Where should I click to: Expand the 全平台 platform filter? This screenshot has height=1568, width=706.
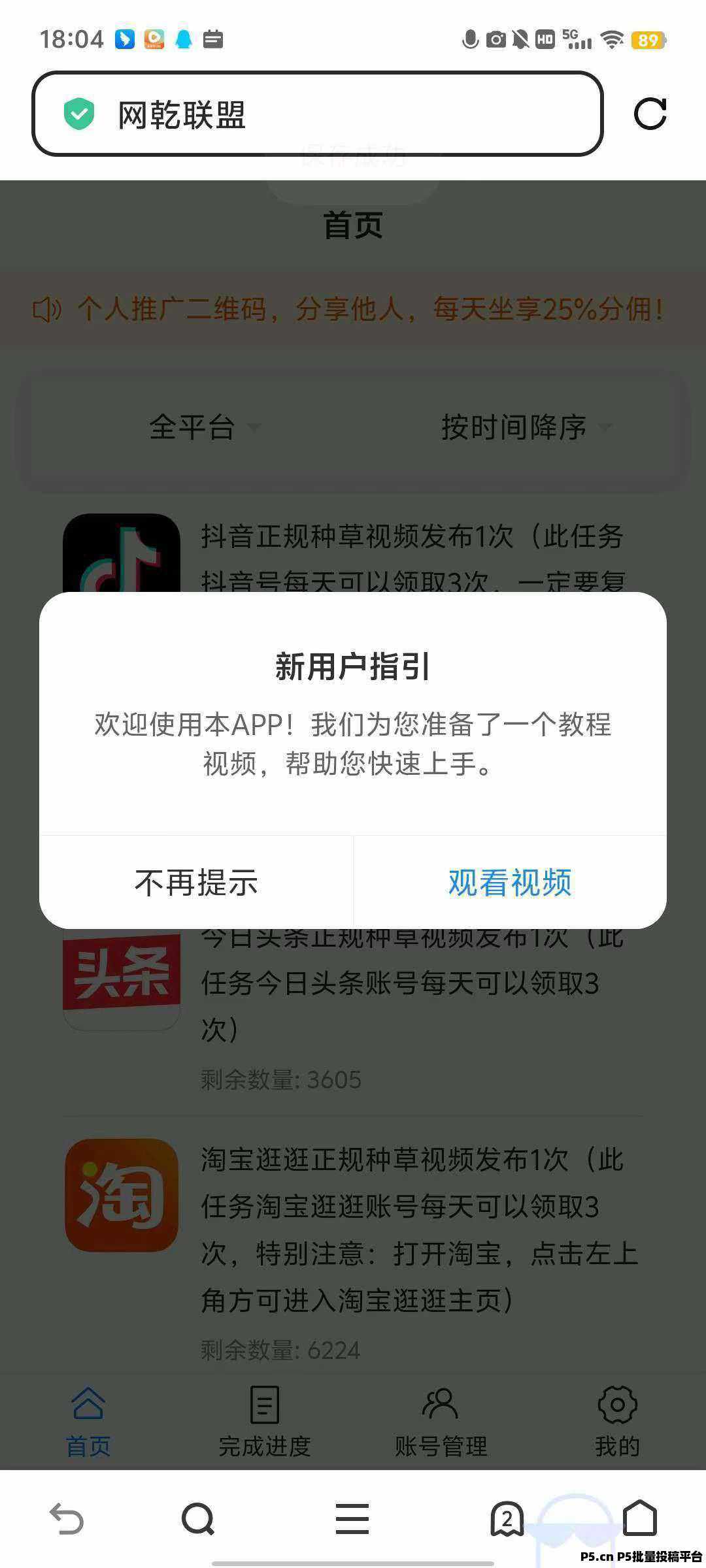pyautogui.click(x=204, y=427)
